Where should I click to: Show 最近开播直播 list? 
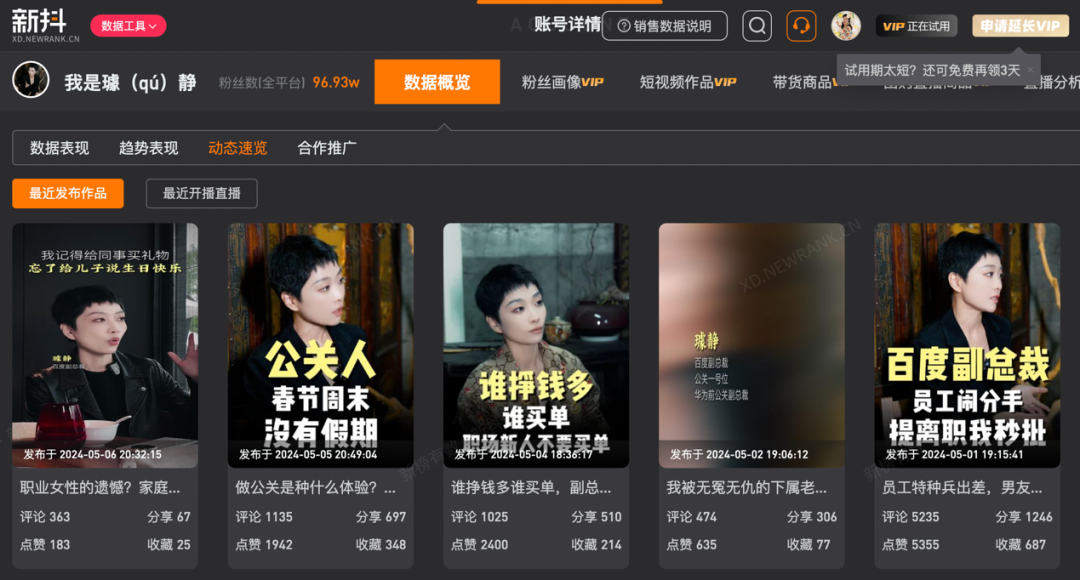click(x=201, y=193)
